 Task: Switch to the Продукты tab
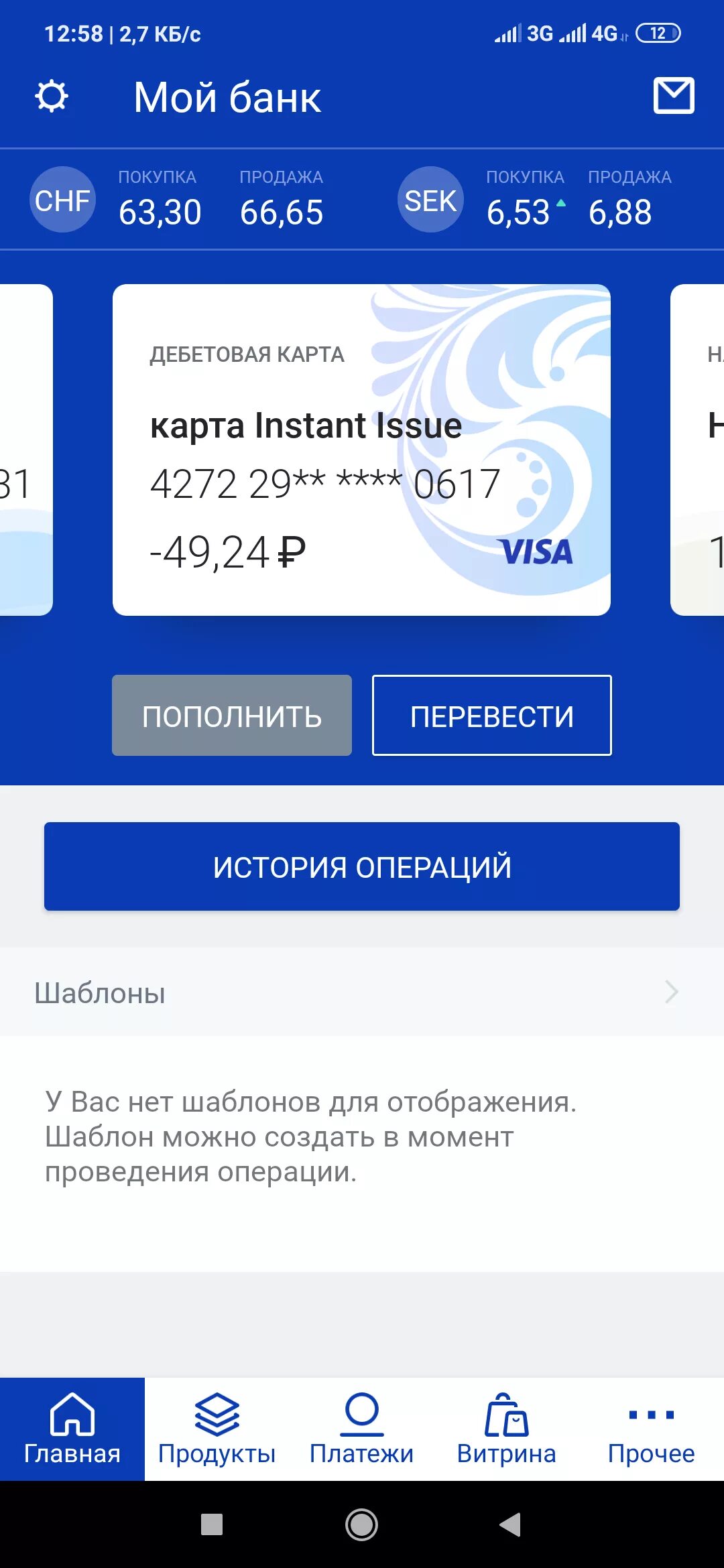pos(217,1429)
